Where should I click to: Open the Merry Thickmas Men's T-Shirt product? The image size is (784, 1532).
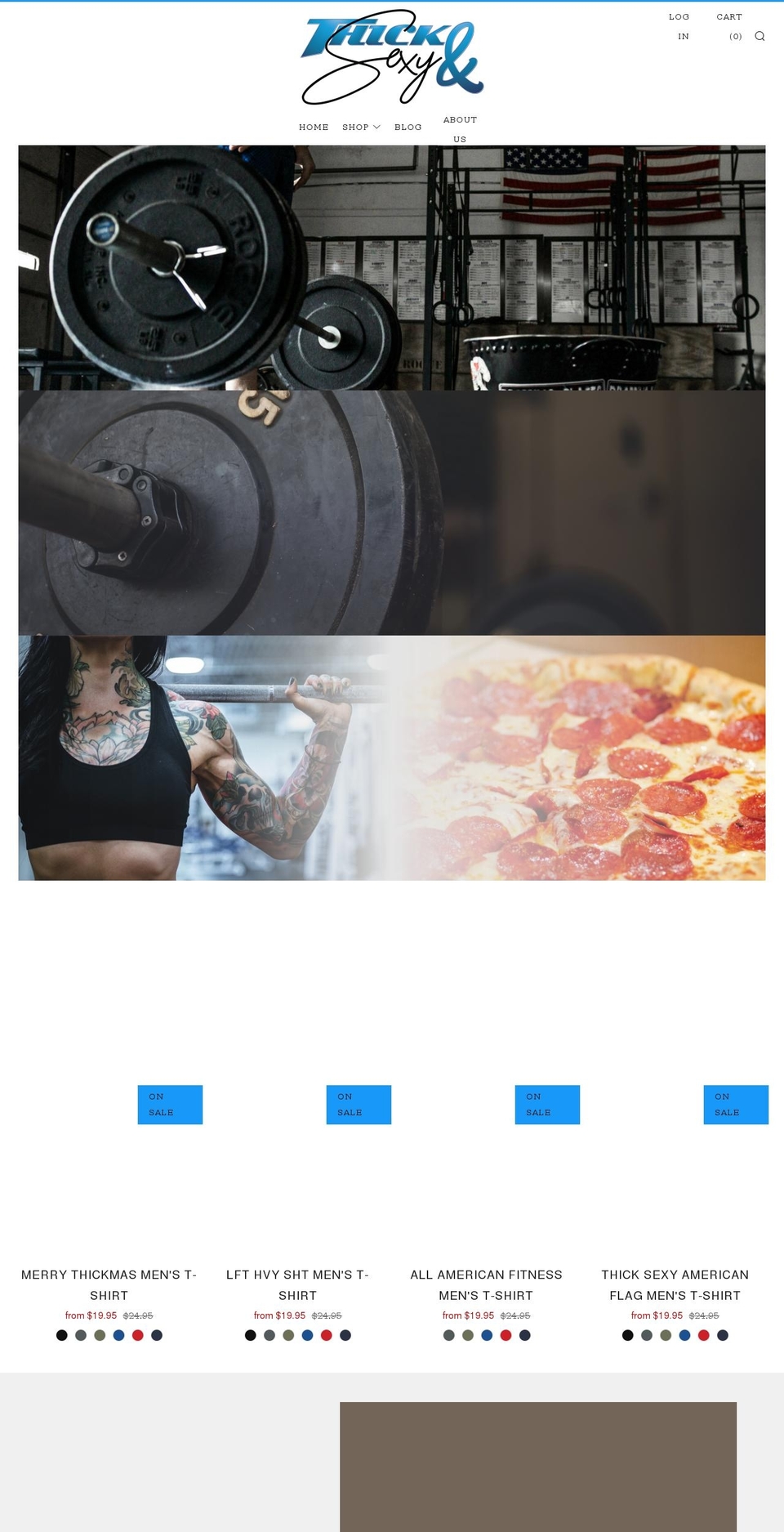[x=109, y=1284]
